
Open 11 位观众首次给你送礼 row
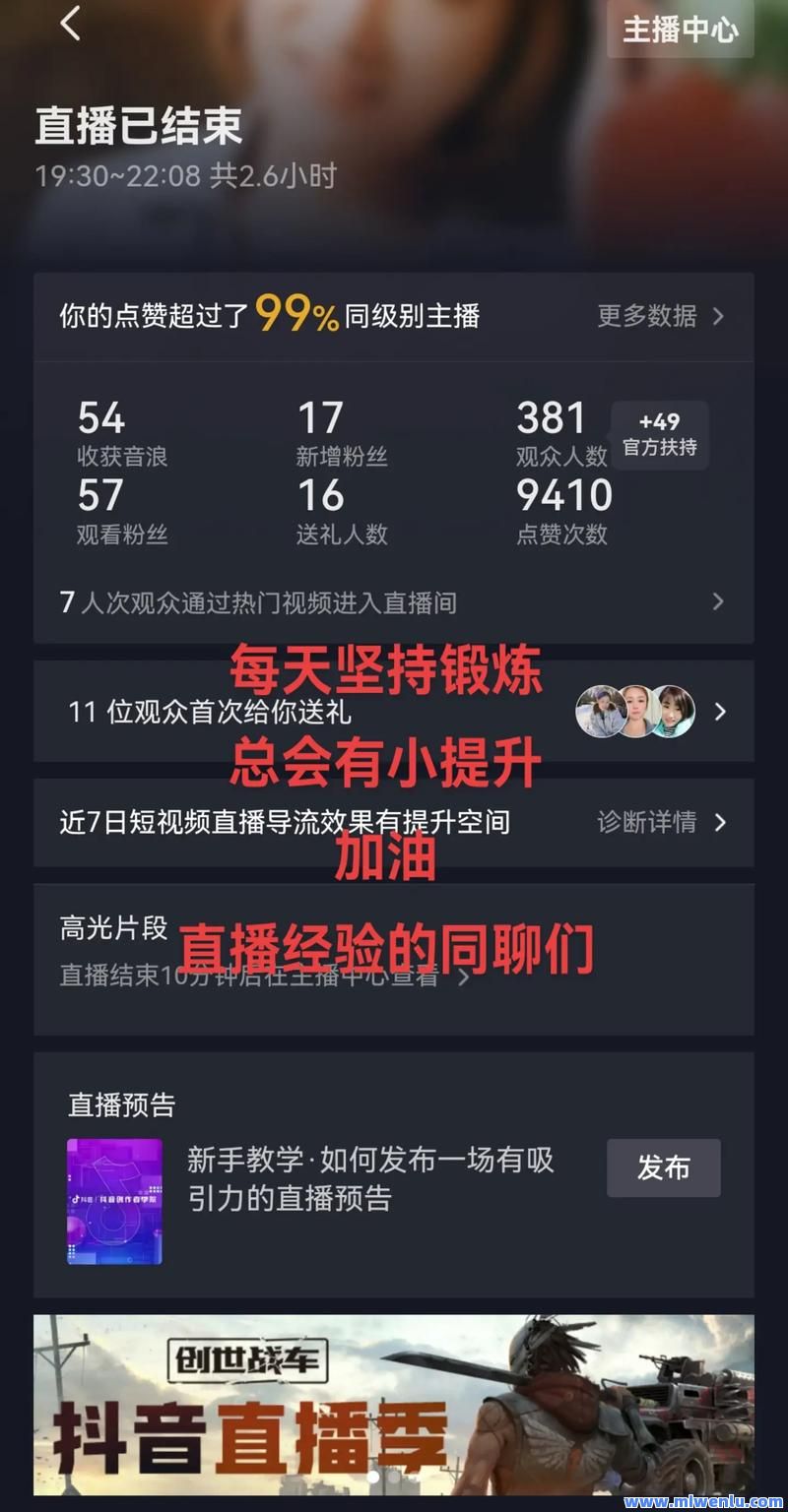coord(394,711)
